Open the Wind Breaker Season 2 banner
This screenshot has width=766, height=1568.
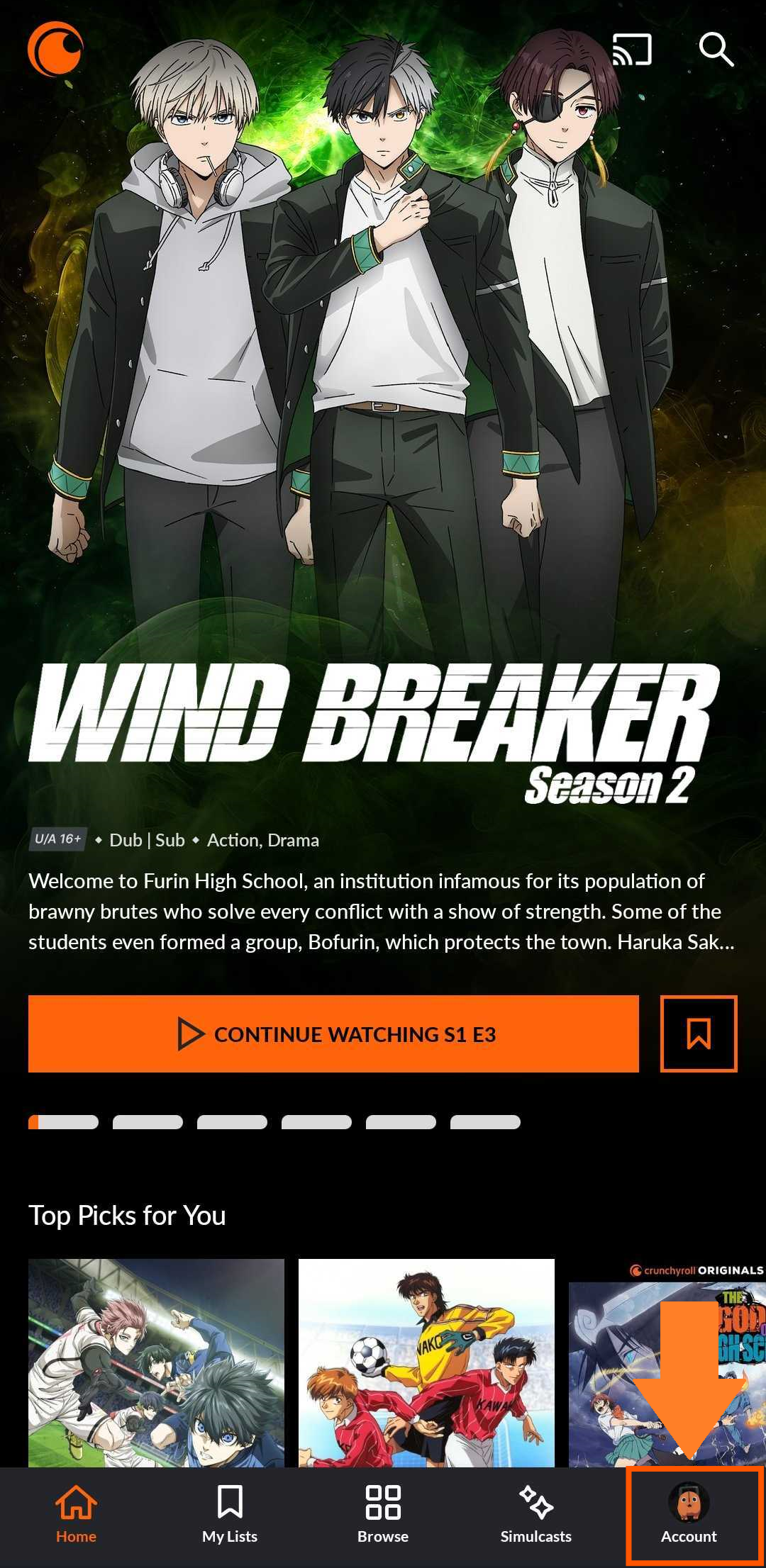(383, 730)
